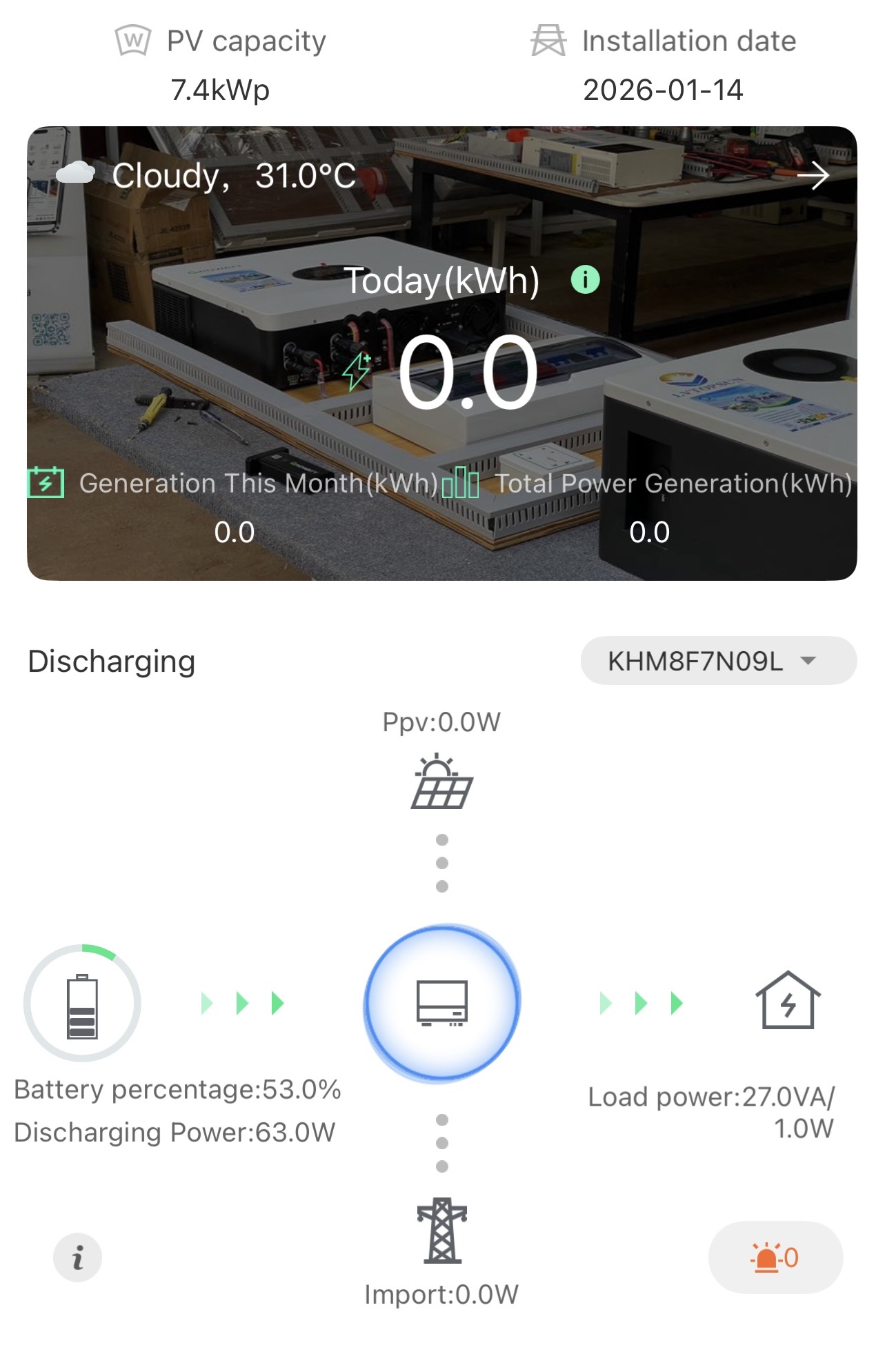Tap the green info icon beside Today(kWh)
The width and height of the screenshot is (885, 1372).
click(x=585, y=280)
